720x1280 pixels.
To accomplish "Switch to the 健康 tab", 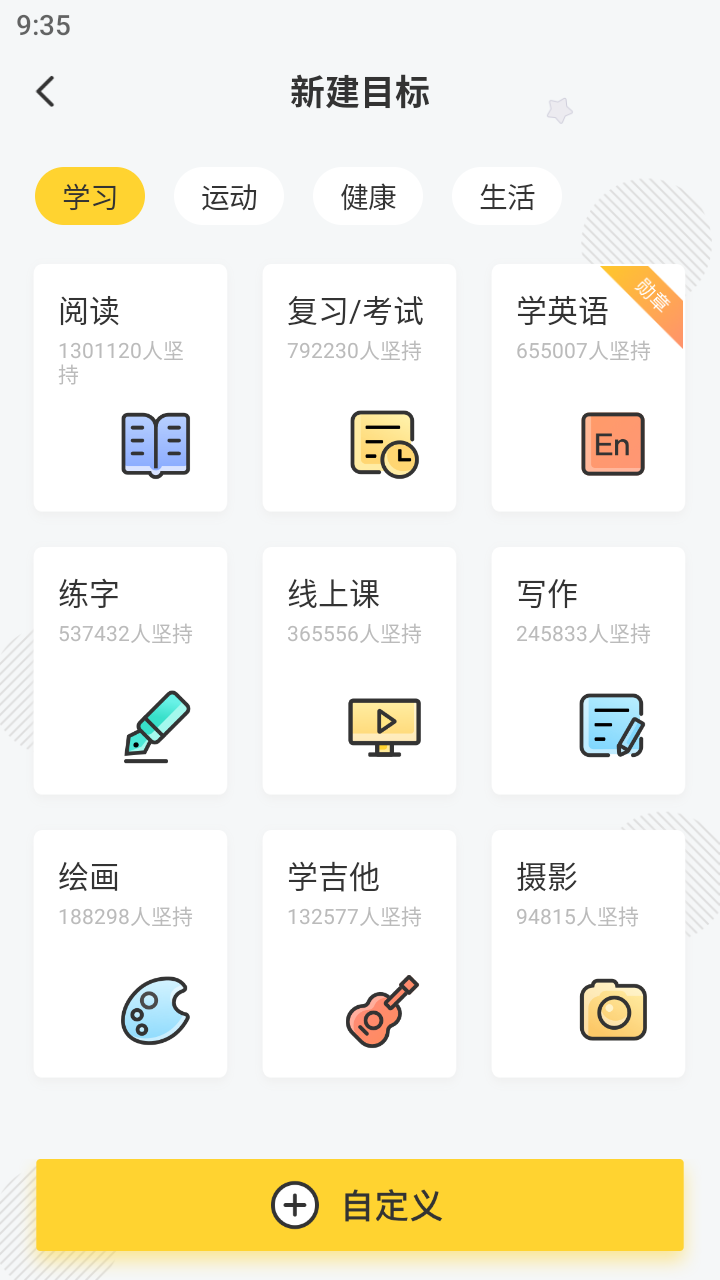I will coord(368,197).
